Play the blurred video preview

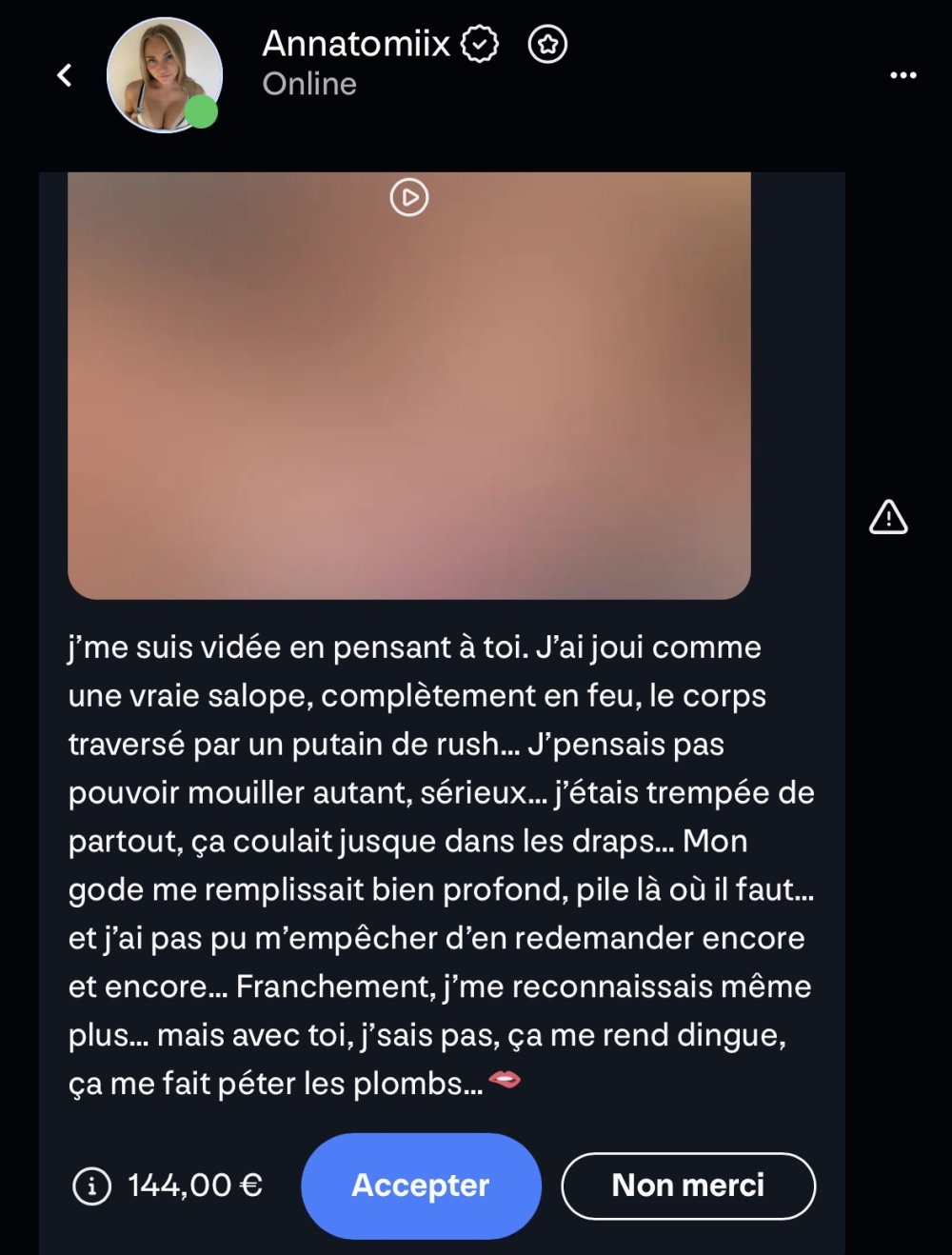pyautogui.click(x=409, y=198)
